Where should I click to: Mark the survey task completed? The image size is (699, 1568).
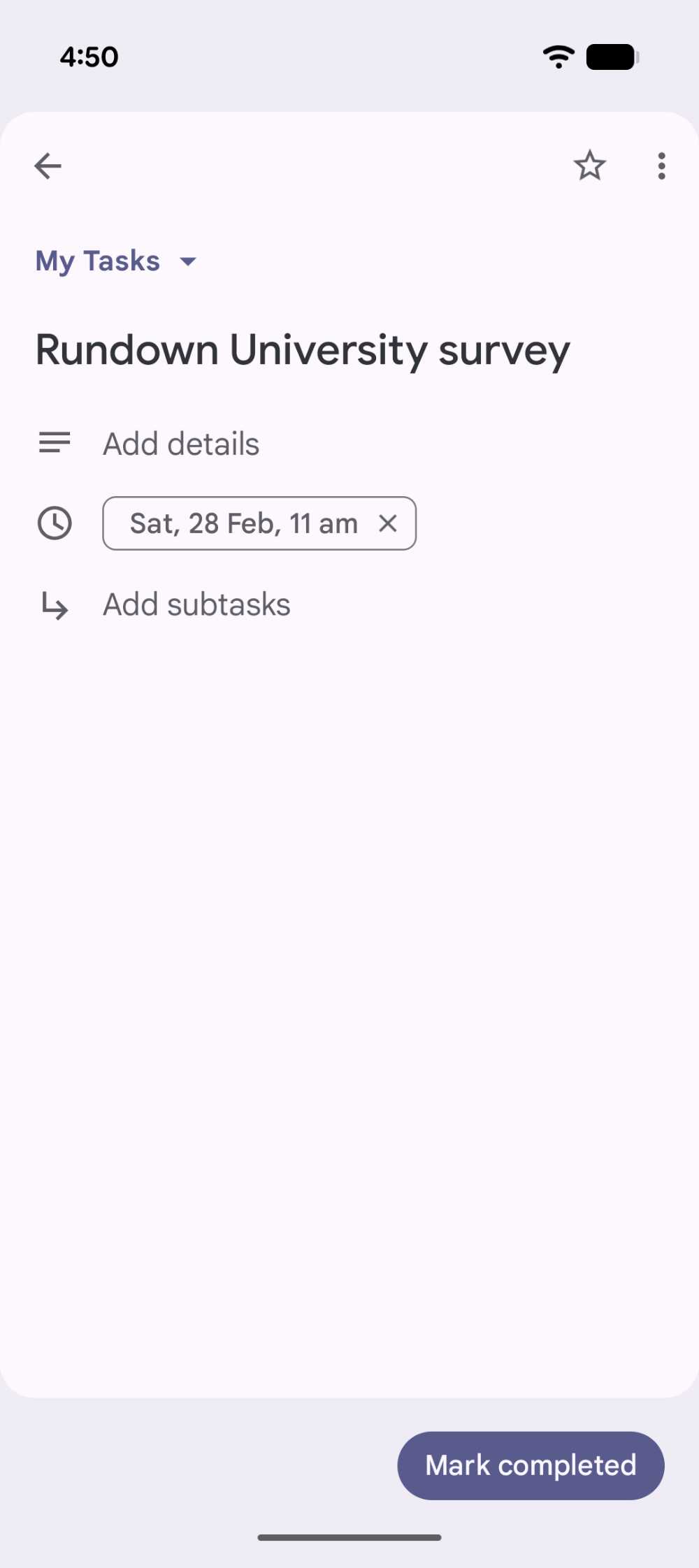tap(530, 1465)
